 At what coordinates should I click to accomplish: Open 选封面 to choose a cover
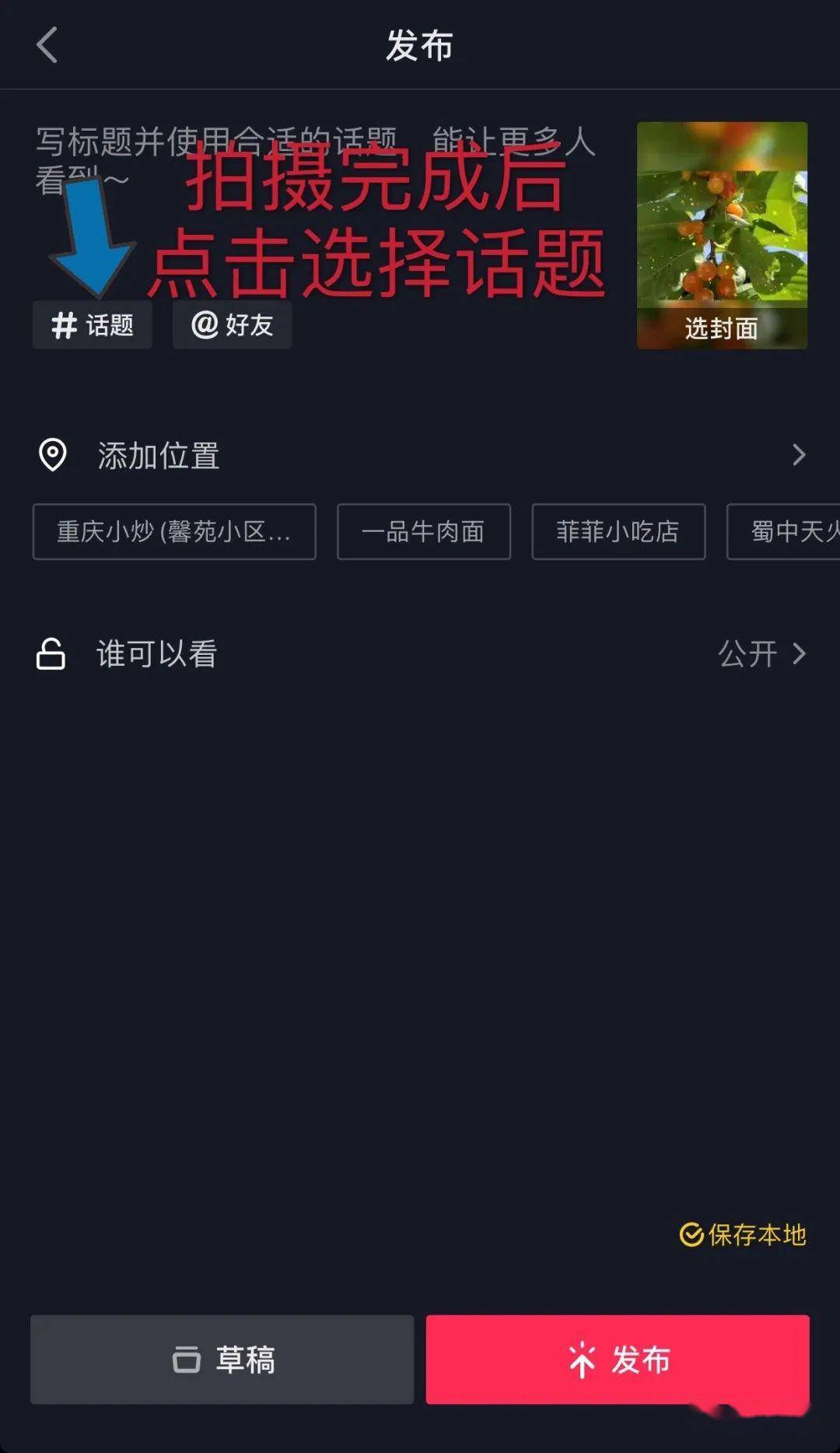(721, 327)
